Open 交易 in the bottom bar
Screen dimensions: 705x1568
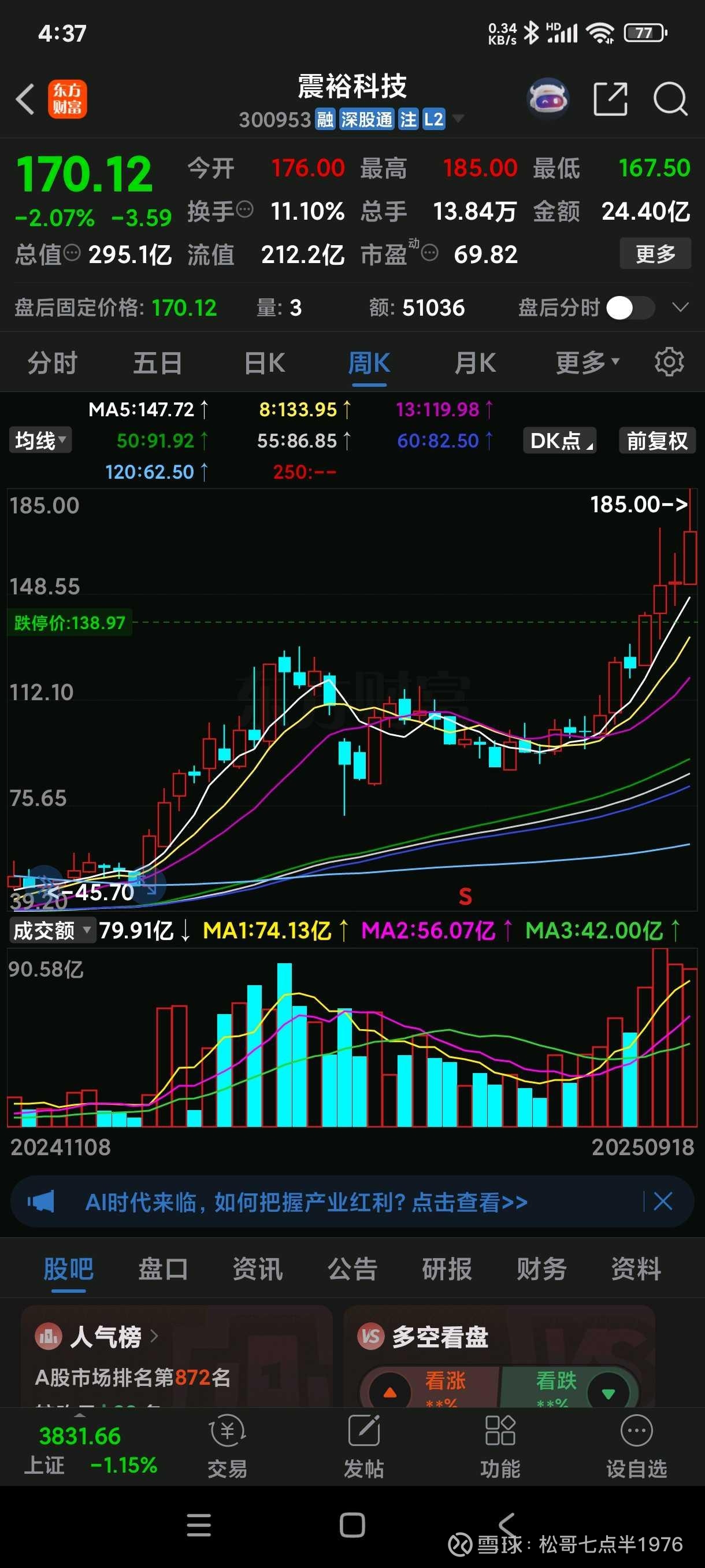pyautogui.click(x=228, y=1447)
